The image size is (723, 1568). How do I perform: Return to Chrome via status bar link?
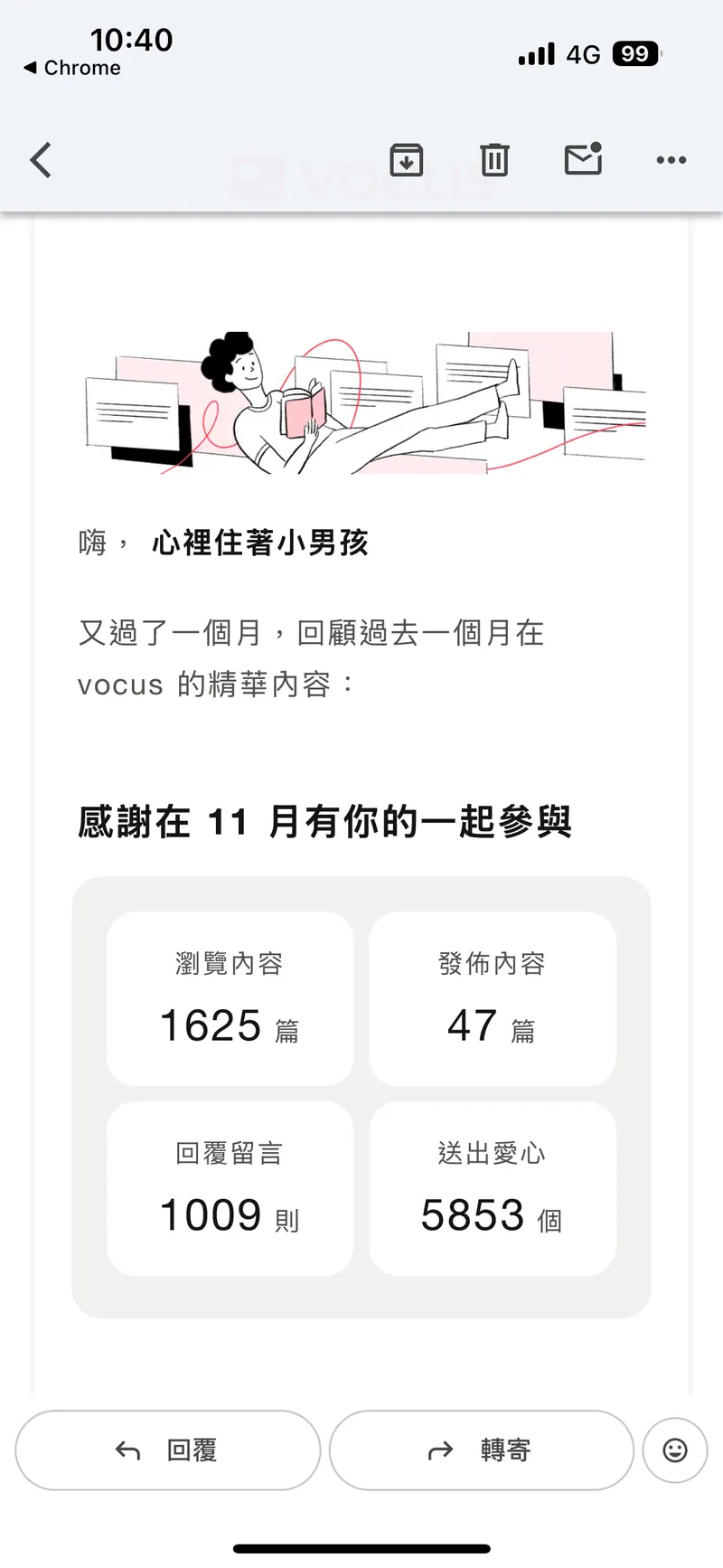(72, 68)
